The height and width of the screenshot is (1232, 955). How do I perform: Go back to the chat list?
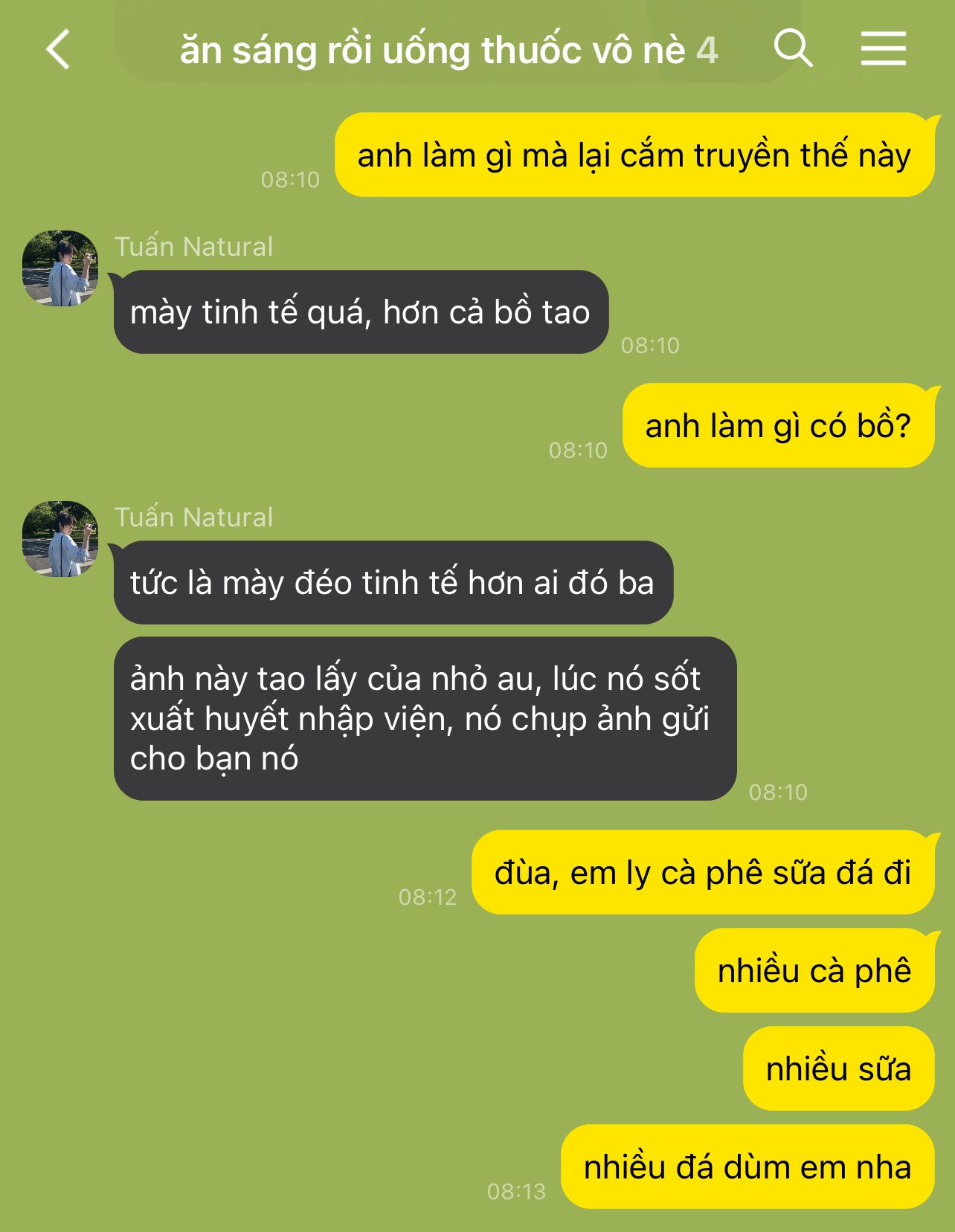(58, 50)
